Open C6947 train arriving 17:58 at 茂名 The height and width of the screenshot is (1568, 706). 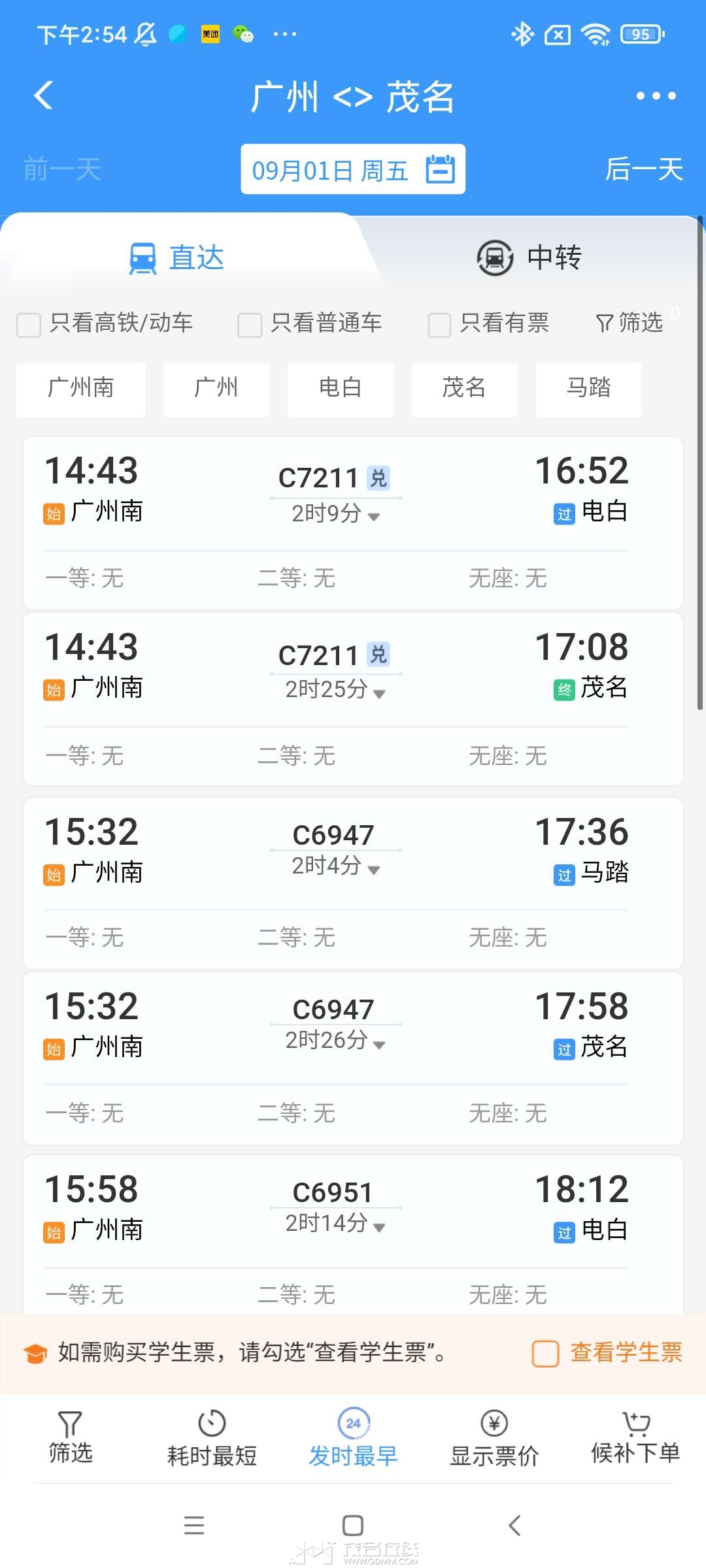pyautogui.click(x=353, y=1032)
